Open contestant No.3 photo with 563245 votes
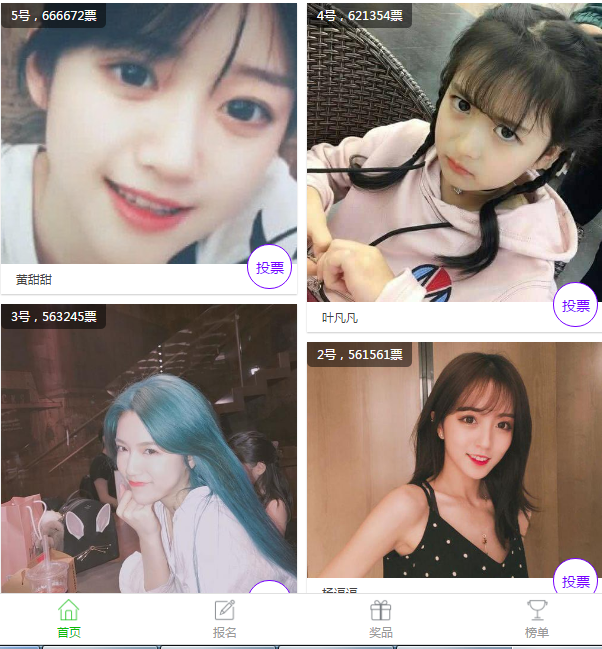This screenshot has width=602, height=649. pos(148,450)
